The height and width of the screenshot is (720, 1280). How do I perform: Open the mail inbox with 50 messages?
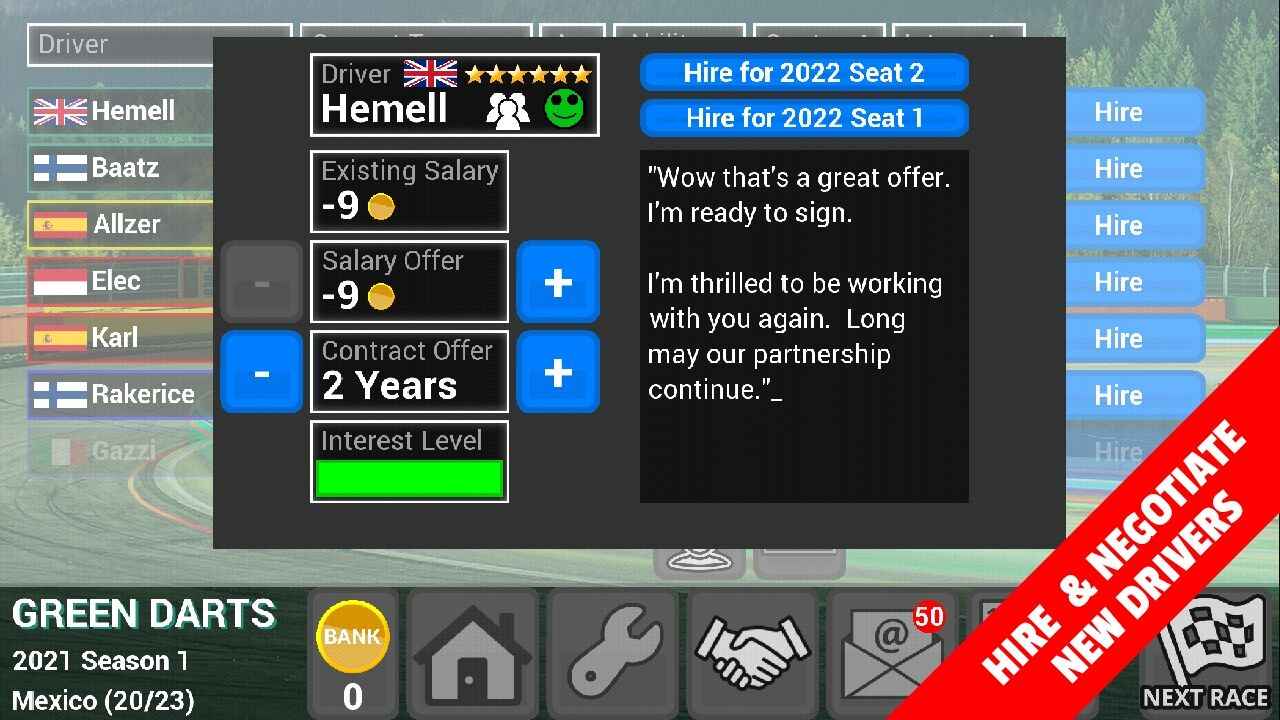[x=888, y=652]
